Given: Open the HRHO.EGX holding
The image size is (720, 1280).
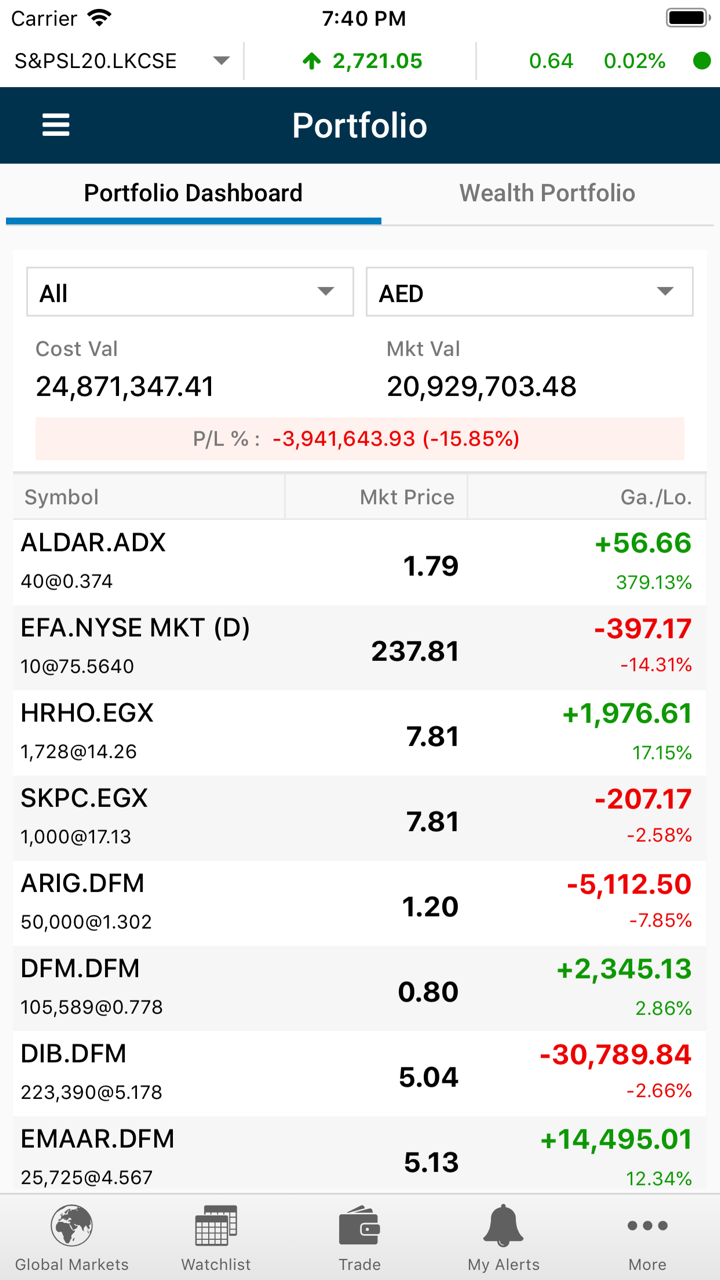Looking at the screenshot, I should point(360,733).
